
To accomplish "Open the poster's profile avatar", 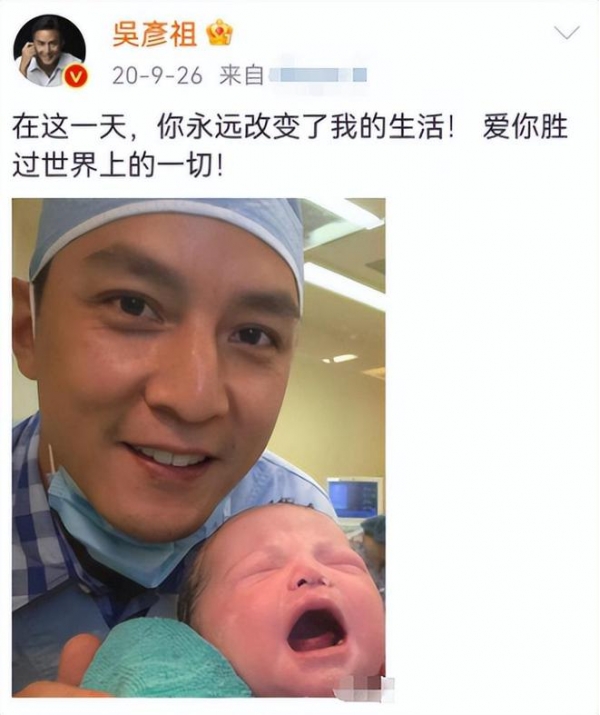I will 49,50.
